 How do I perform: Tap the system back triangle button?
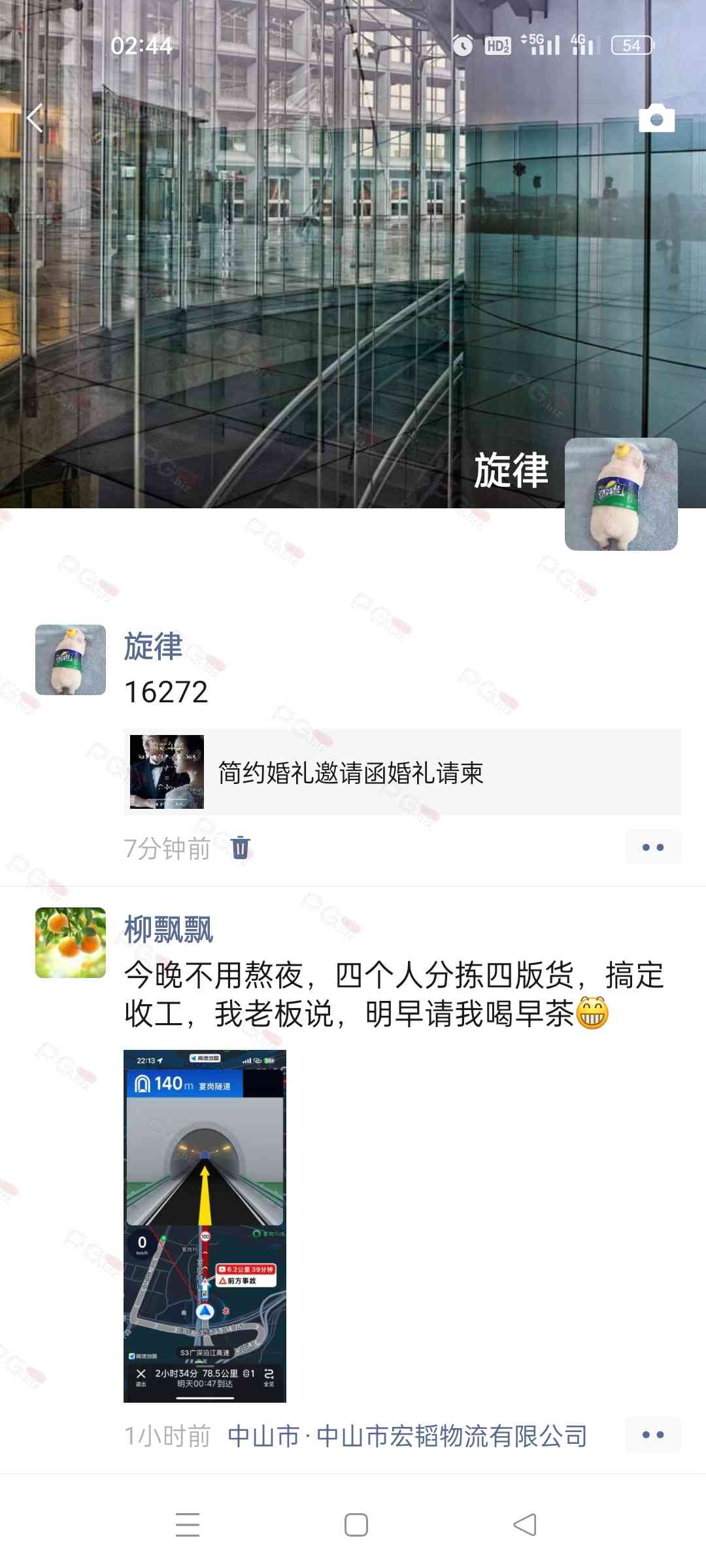point(524,1525)
